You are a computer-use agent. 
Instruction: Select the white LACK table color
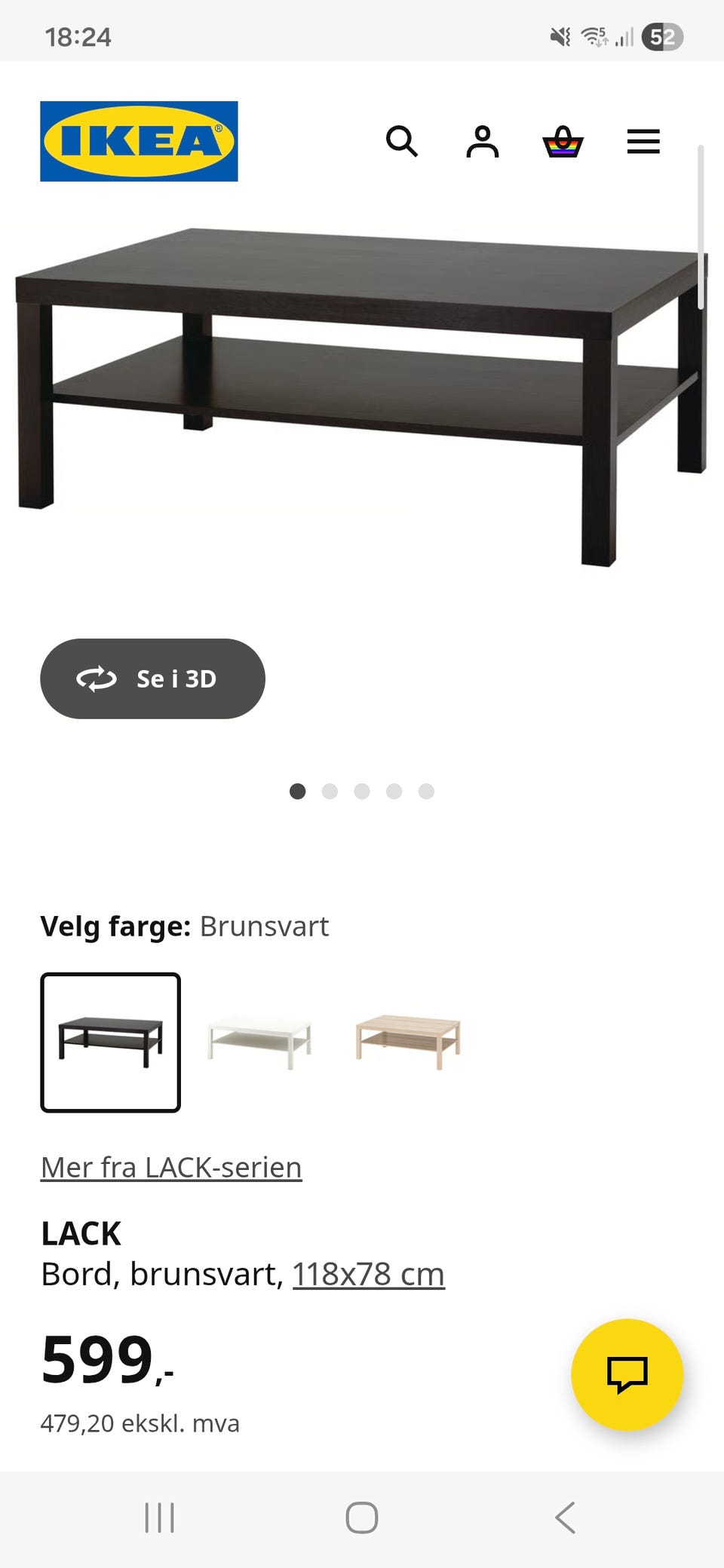pos(259,1042)
